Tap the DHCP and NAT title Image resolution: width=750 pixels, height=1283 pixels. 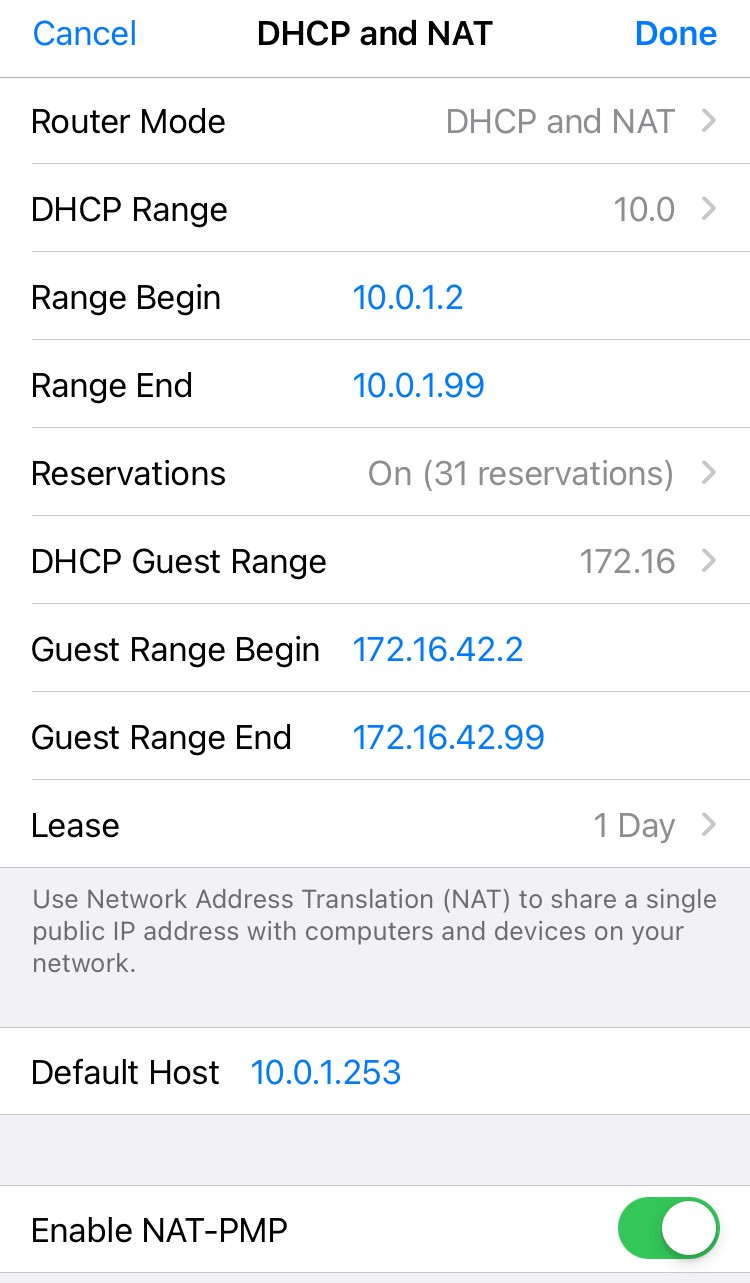pos(375,33)
